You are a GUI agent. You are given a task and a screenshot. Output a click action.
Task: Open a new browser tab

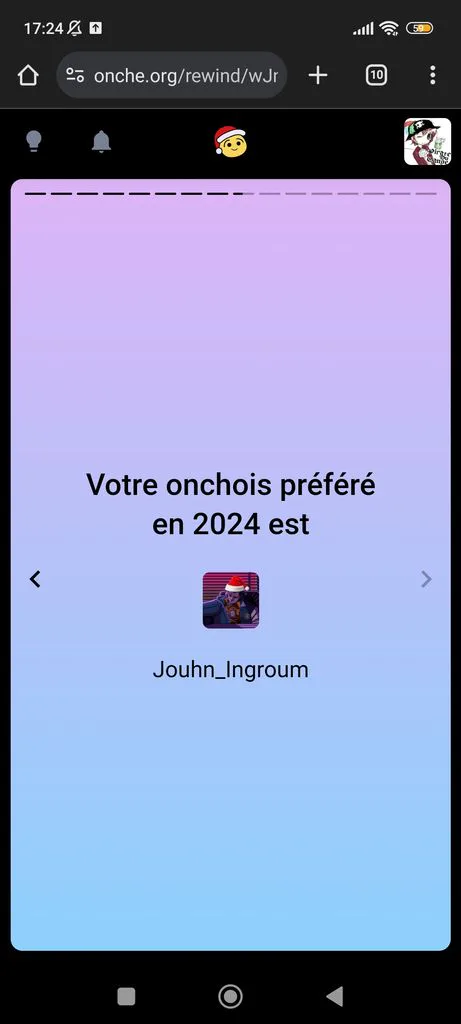[x=318, y=76]
